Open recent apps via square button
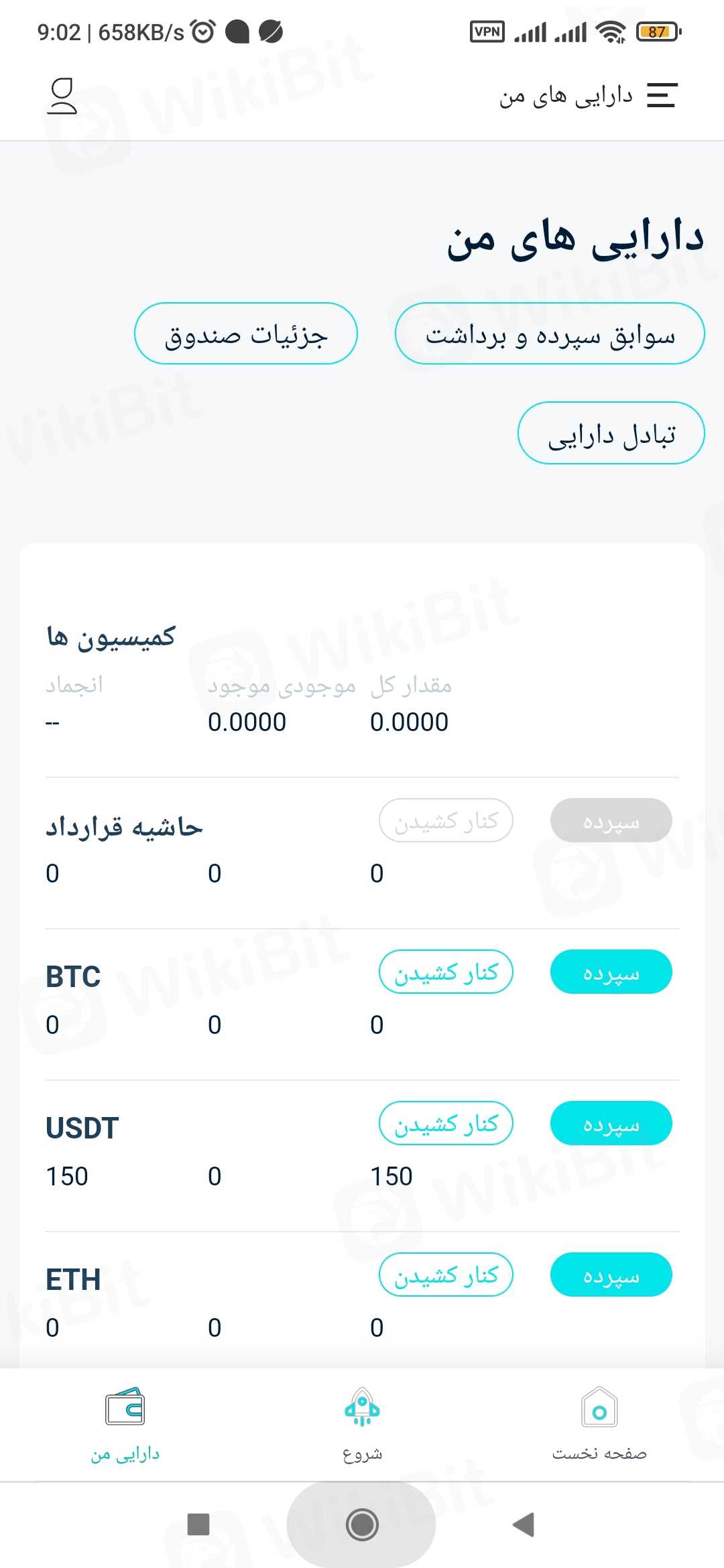Screen dimensions: 724x1568 [198, 1524]
